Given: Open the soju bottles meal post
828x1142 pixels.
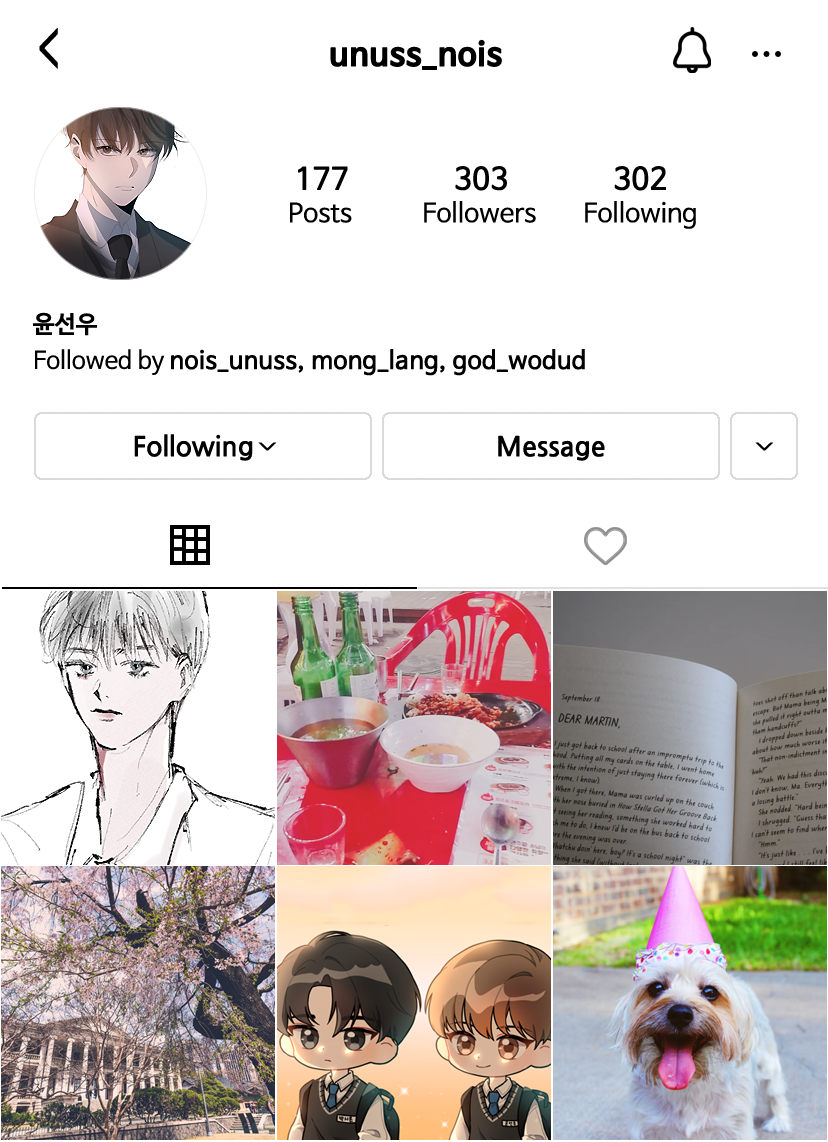Looking at the screenshot, I should (414, 727).
